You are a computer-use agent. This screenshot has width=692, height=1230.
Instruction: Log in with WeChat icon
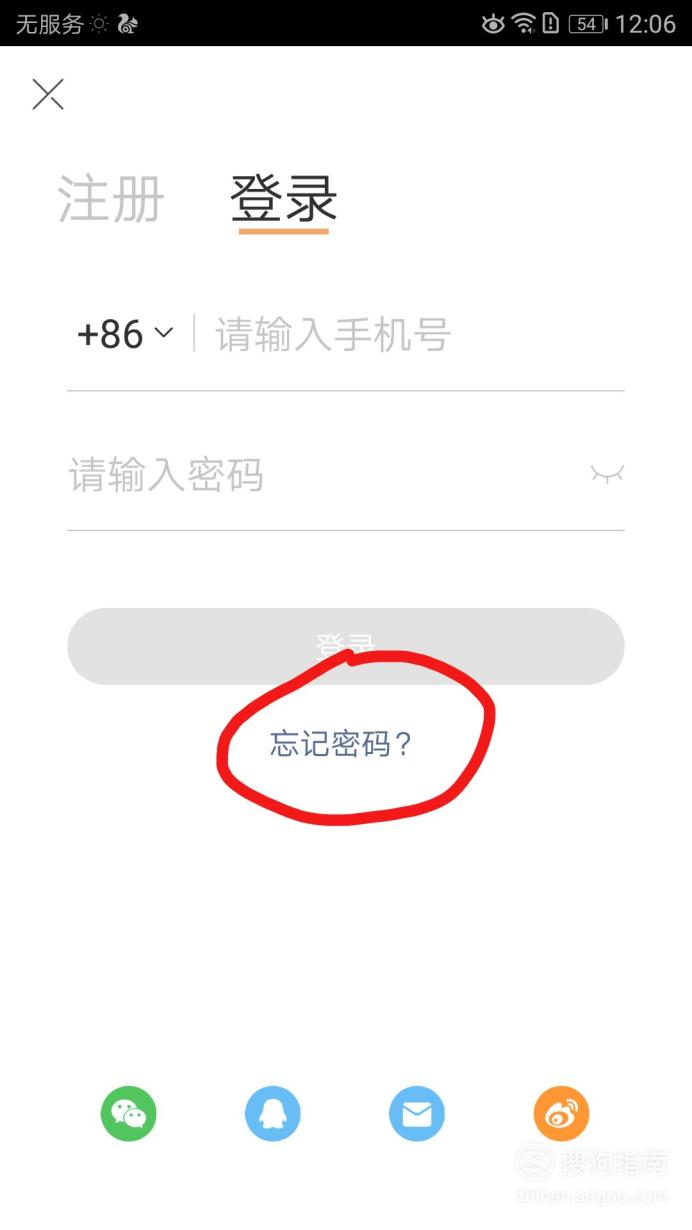coord(129,1113)
